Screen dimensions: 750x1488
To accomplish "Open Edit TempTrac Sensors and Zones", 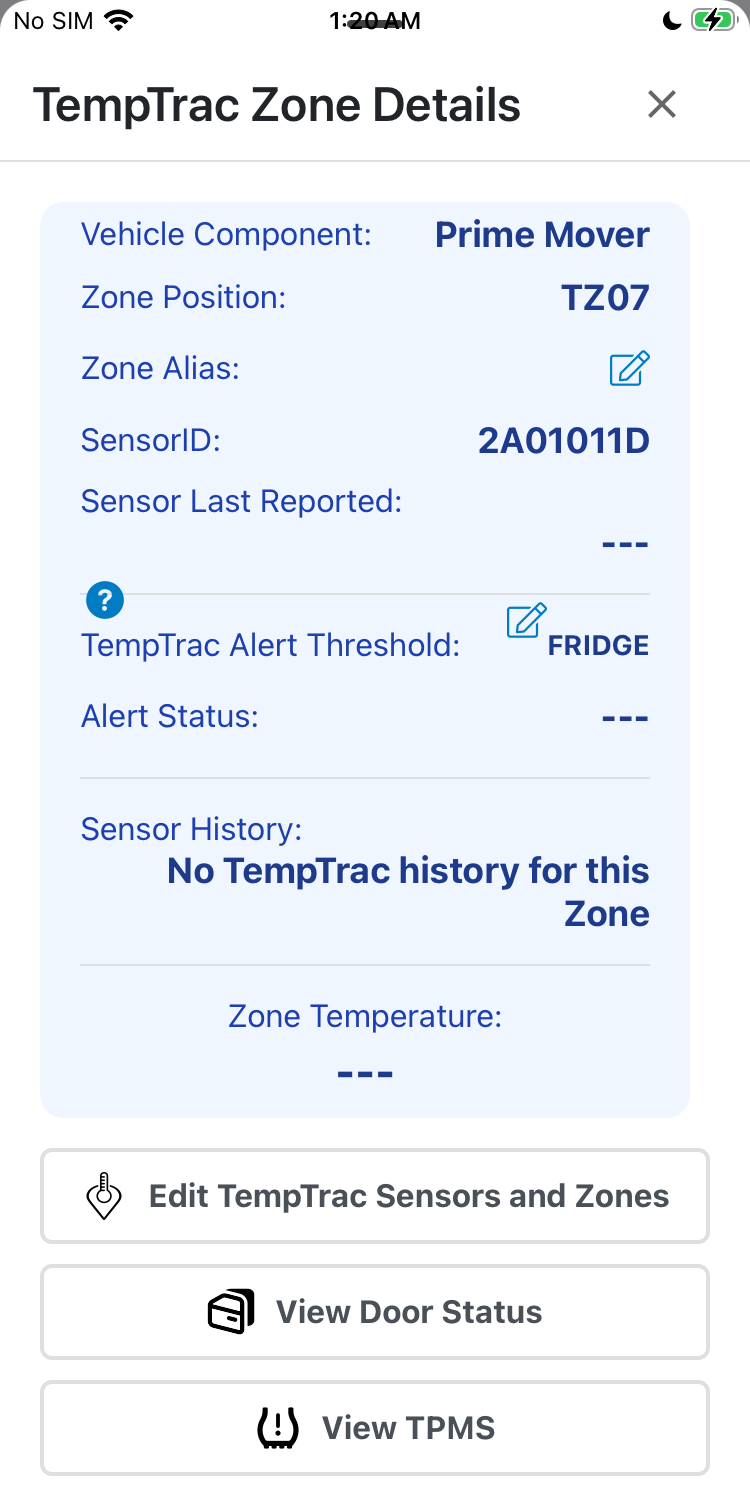I will pos(375,1196).
